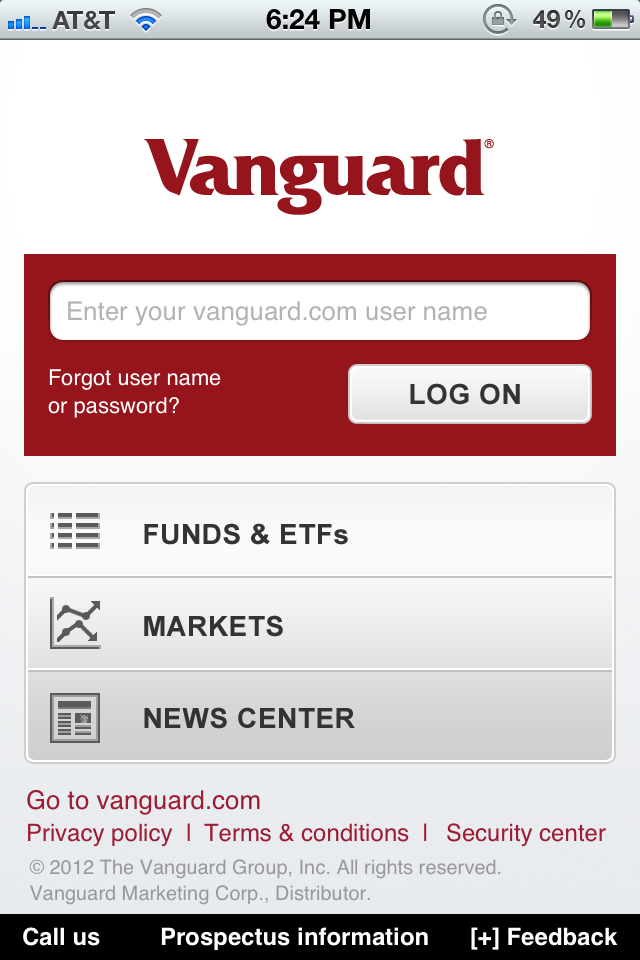Follow the Go to vanguard.com link

tap(143, 801)
